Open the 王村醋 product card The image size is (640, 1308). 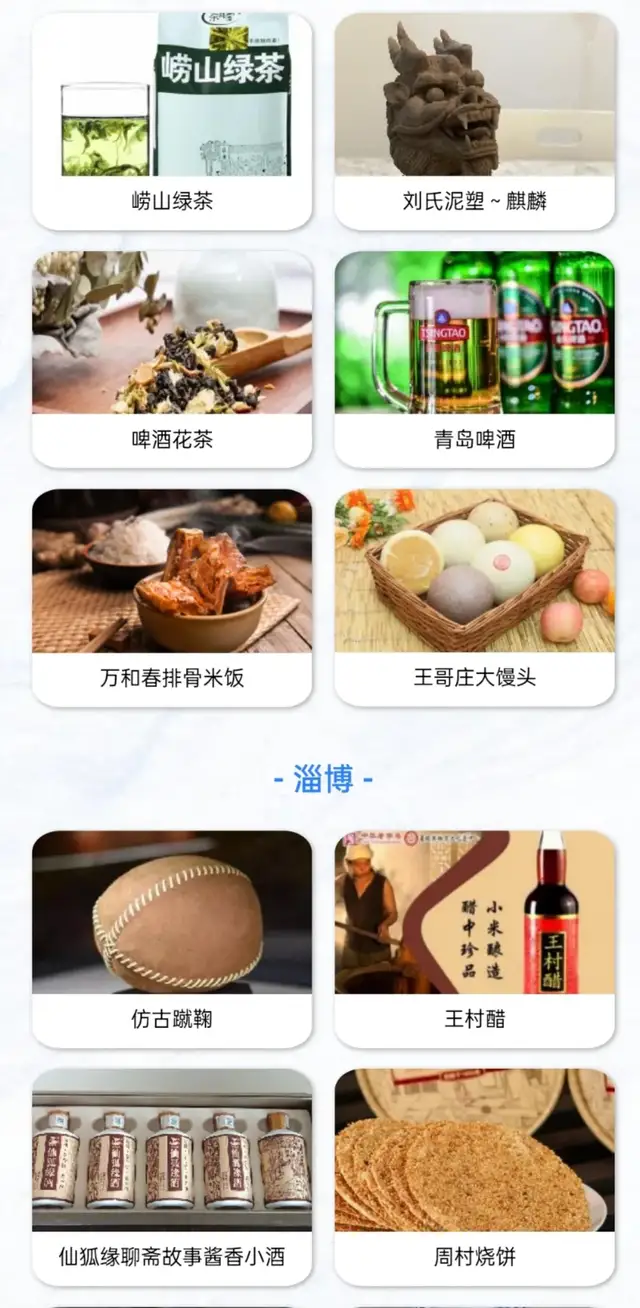click(x=474, y=939)
